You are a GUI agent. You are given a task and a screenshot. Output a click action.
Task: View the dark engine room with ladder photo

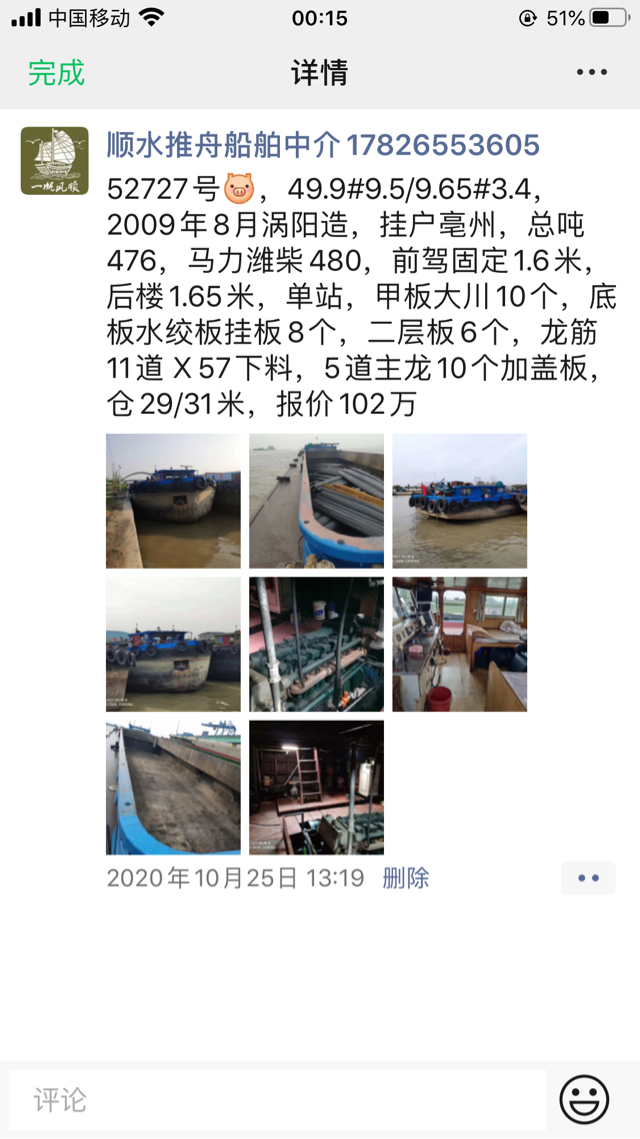click(x=316, y=787)
